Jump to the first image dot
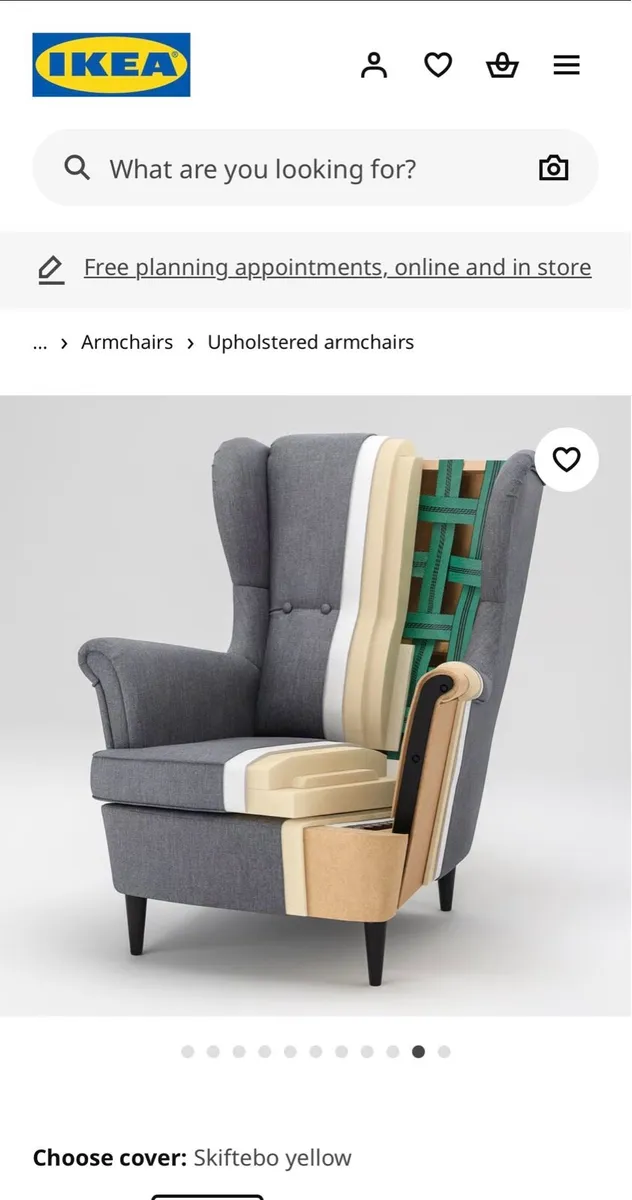The image size is (632, 1200). click(x=187, y=1051)
